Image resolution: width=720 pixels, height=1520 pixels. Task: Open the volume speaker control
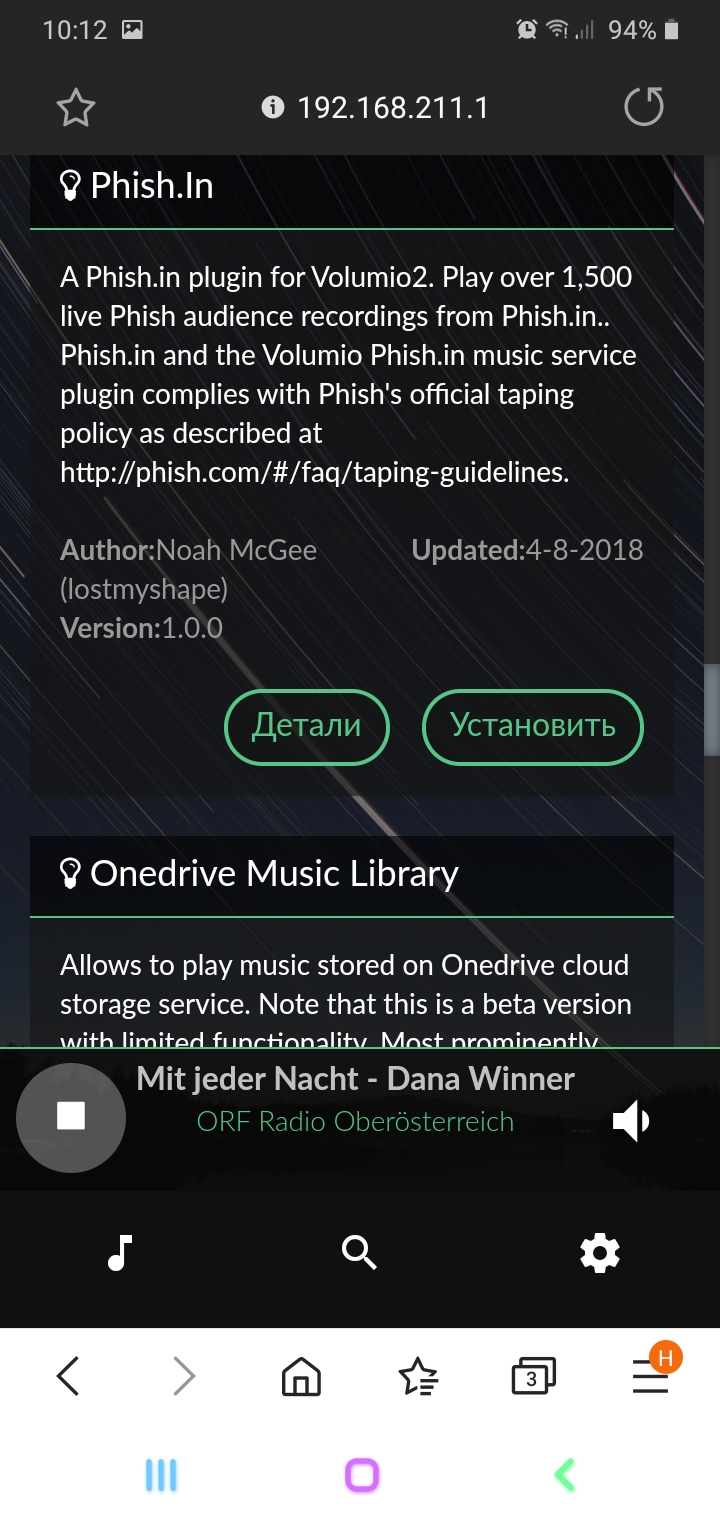tap(631, 1121)
